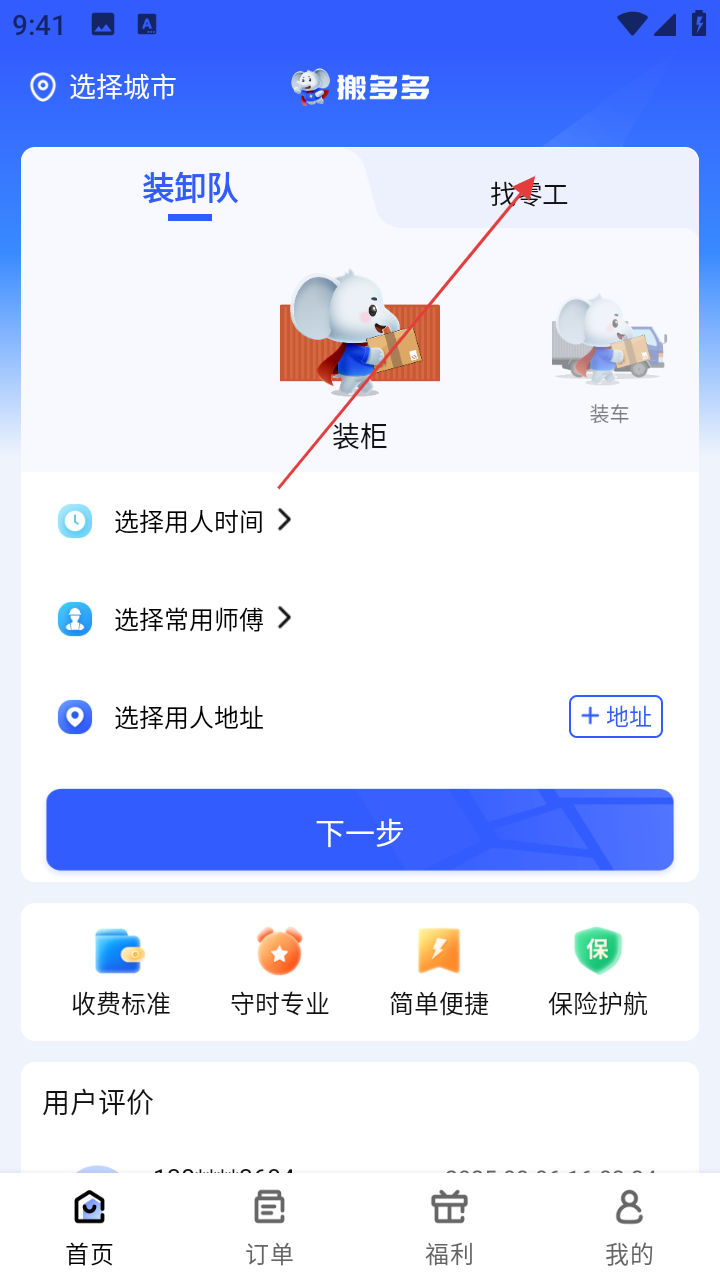Open 保险护航 insurance info
The height and width of the screenshot is (1280, 720).
click(598, 972)
